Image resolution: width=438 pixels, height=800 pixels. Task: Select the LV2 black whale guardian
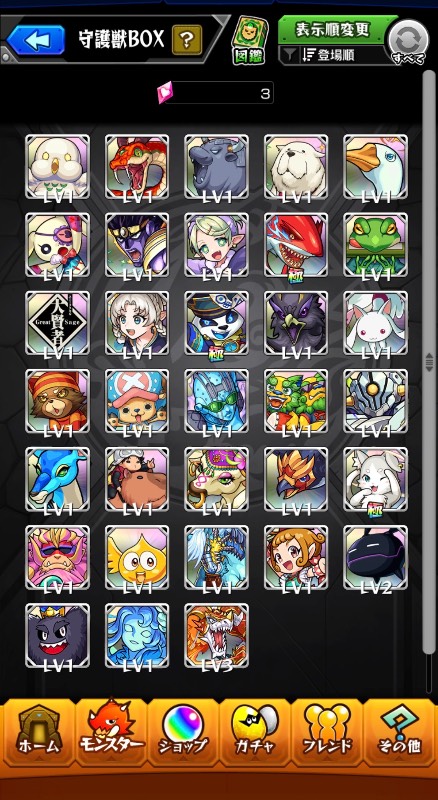click(376, 558)
